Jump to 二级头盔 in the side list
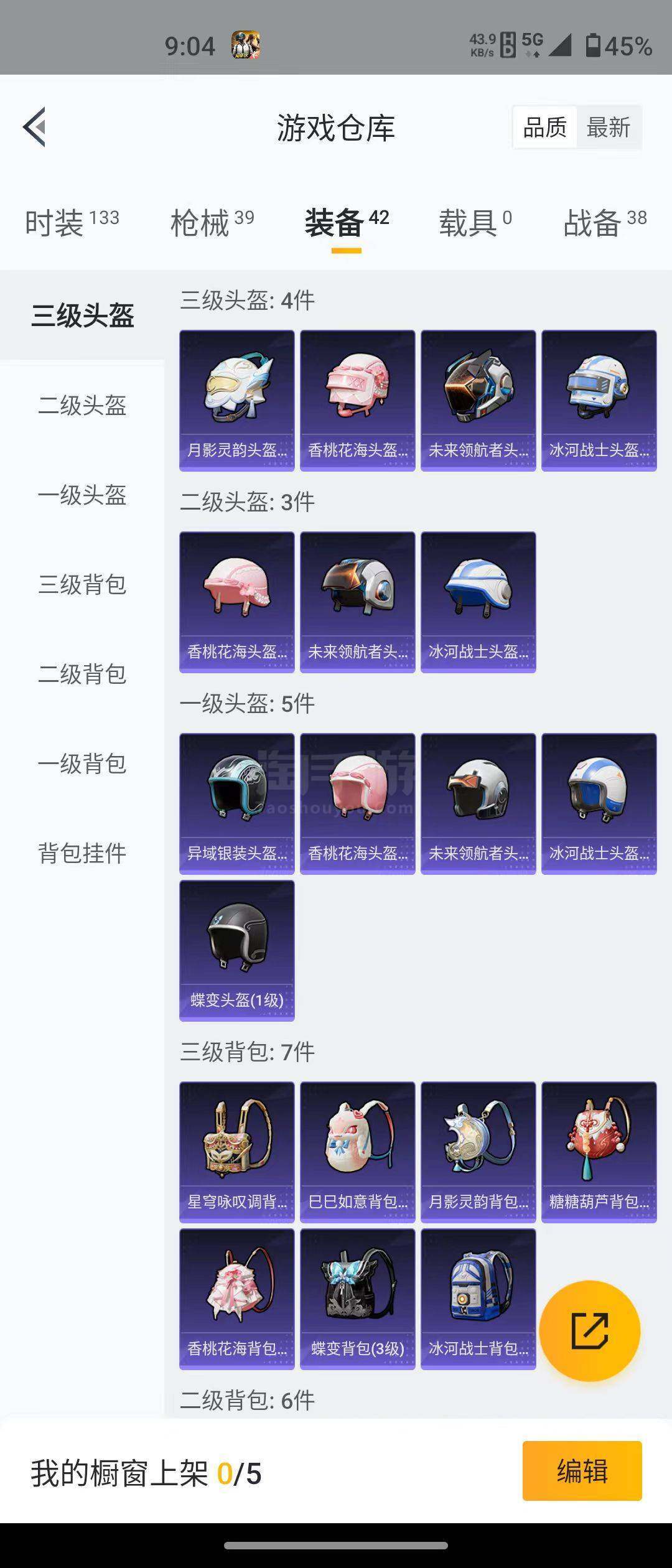 click(82, 406)
